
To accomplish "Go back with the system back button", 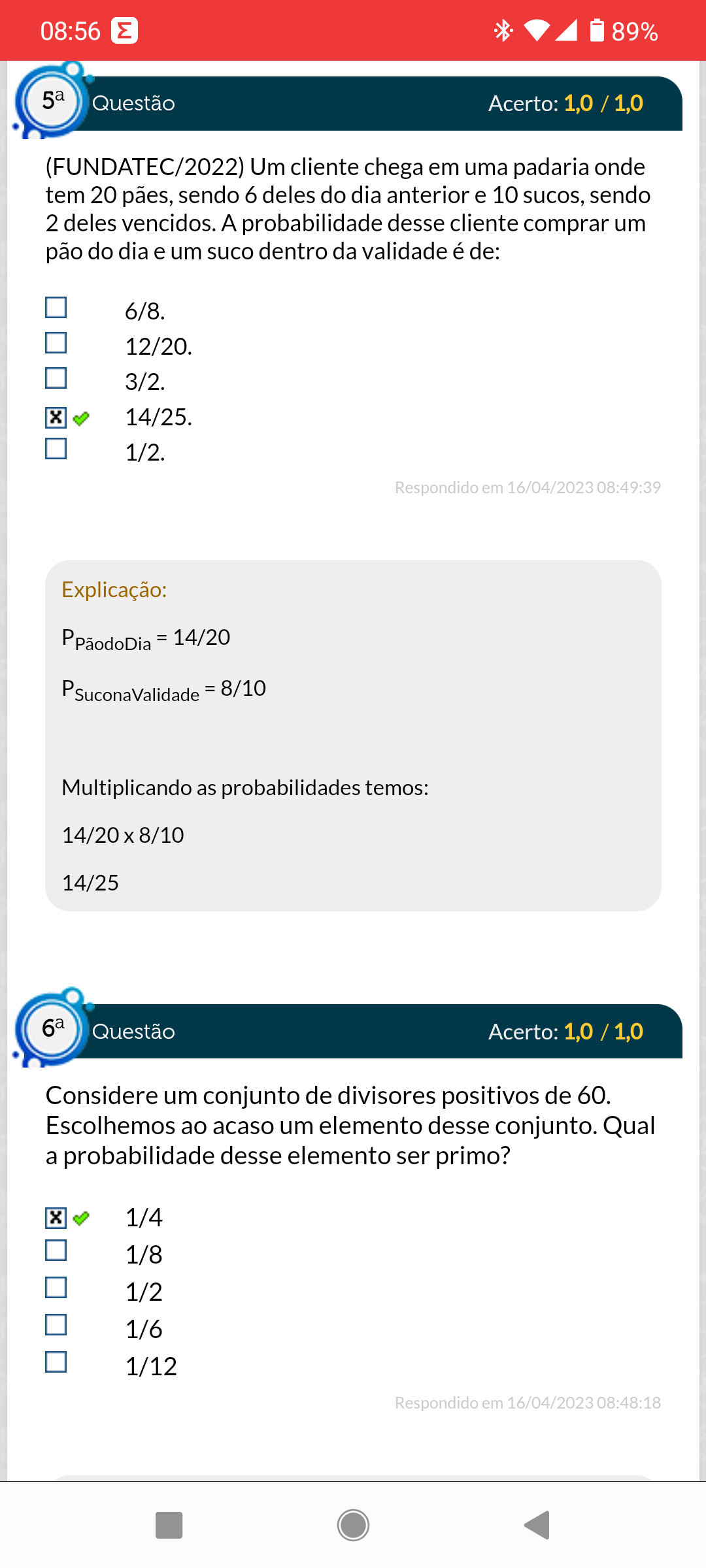I will 537,1526.
